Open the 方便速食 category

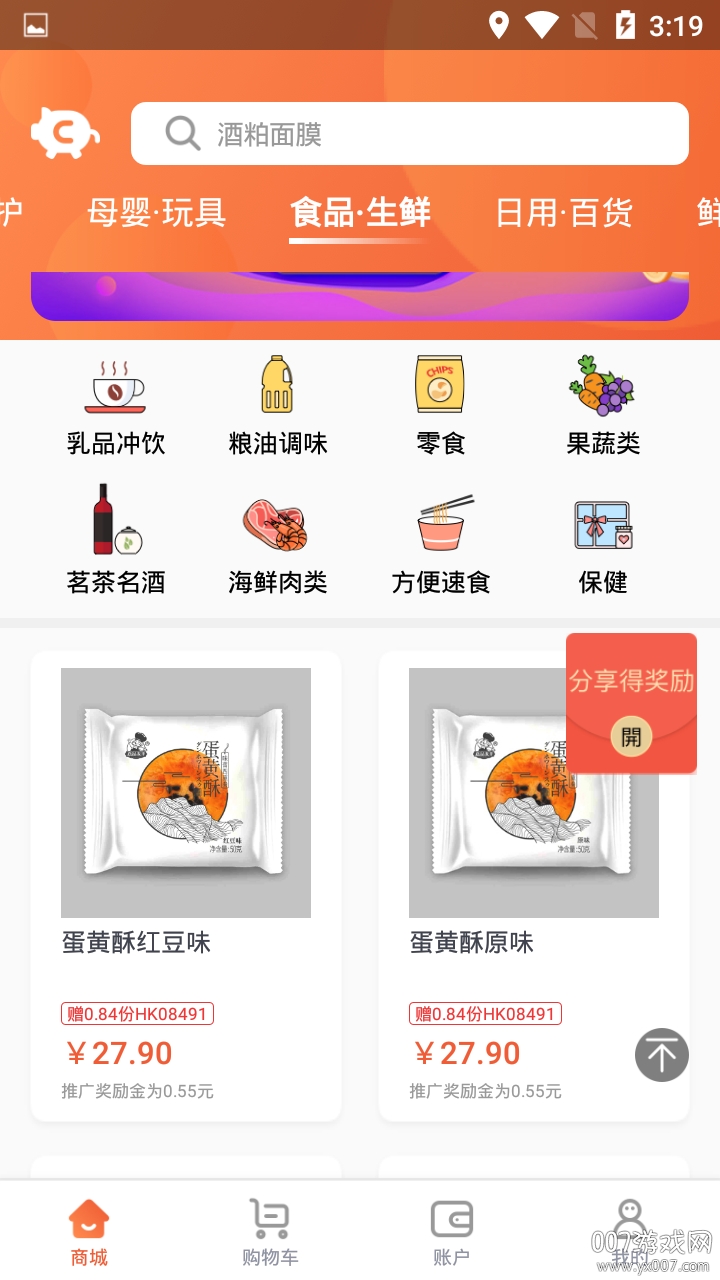pos(441,541)
